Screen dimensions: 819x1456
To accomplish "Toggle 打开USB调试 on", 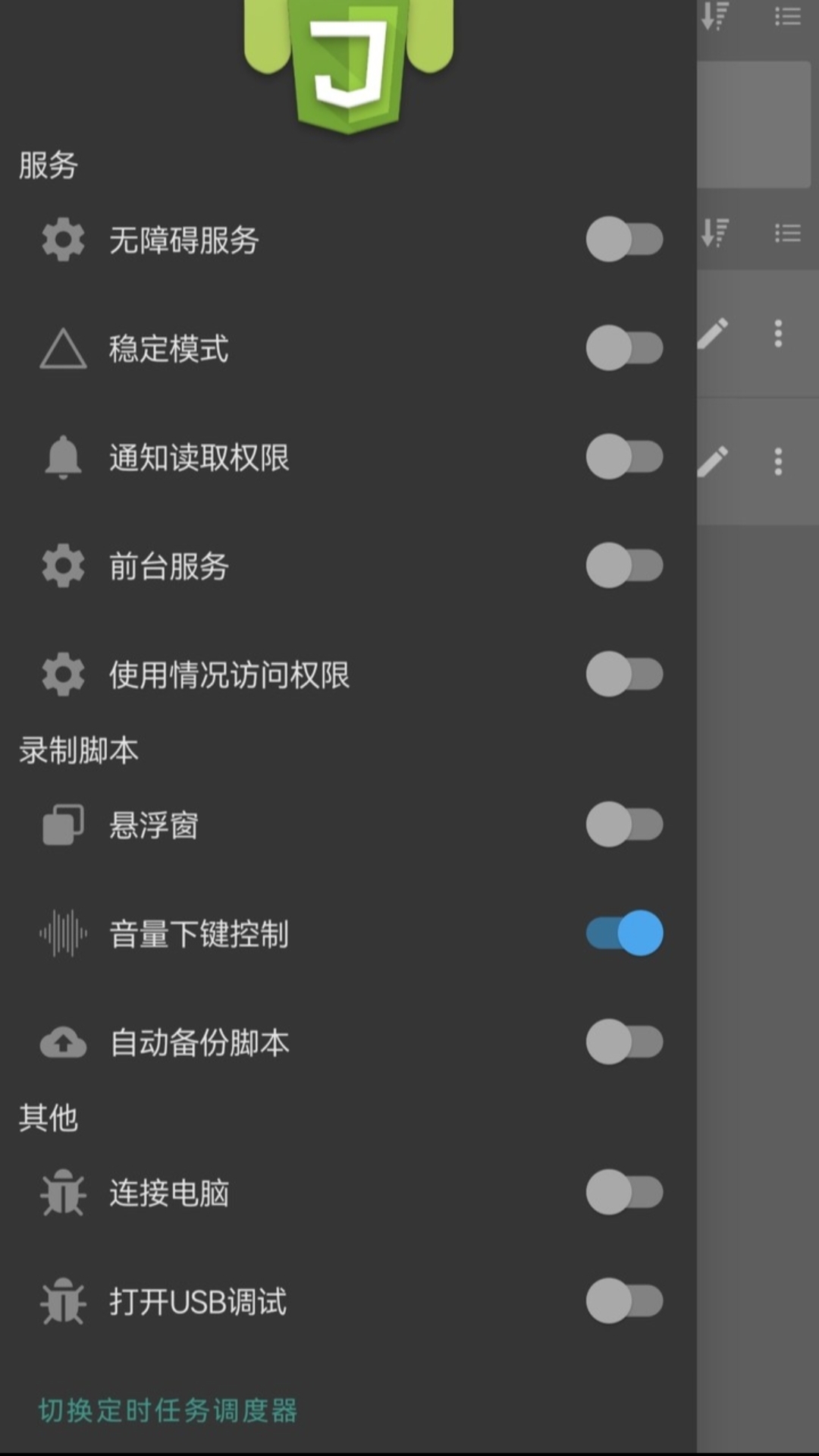I will click(624, 1300).
